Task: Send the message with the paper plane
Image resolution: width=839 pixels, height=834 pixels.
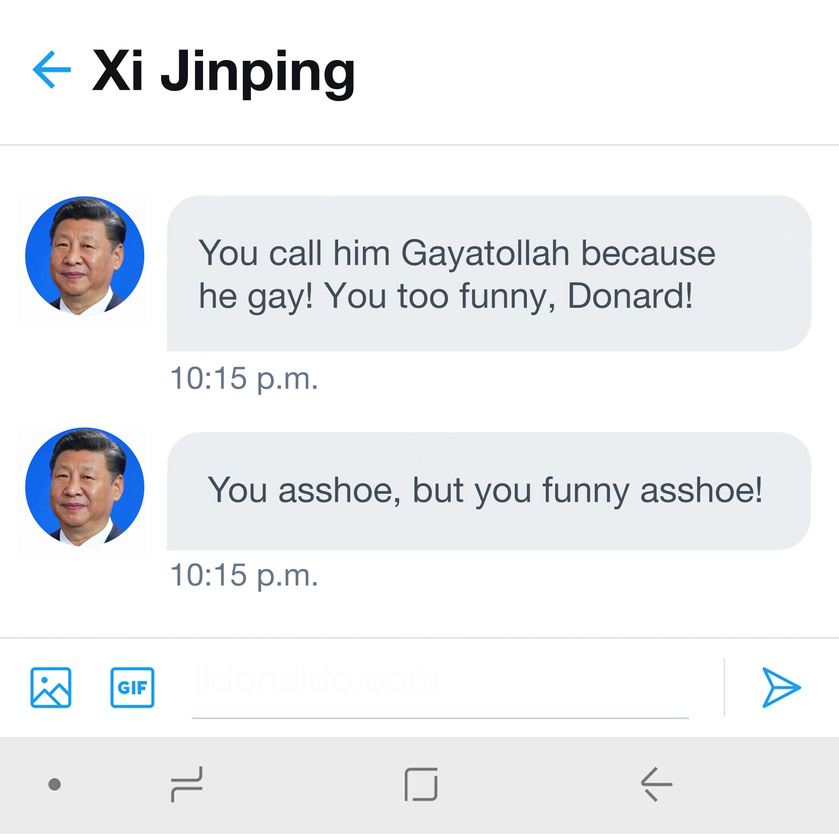Action: coord(781,687)
